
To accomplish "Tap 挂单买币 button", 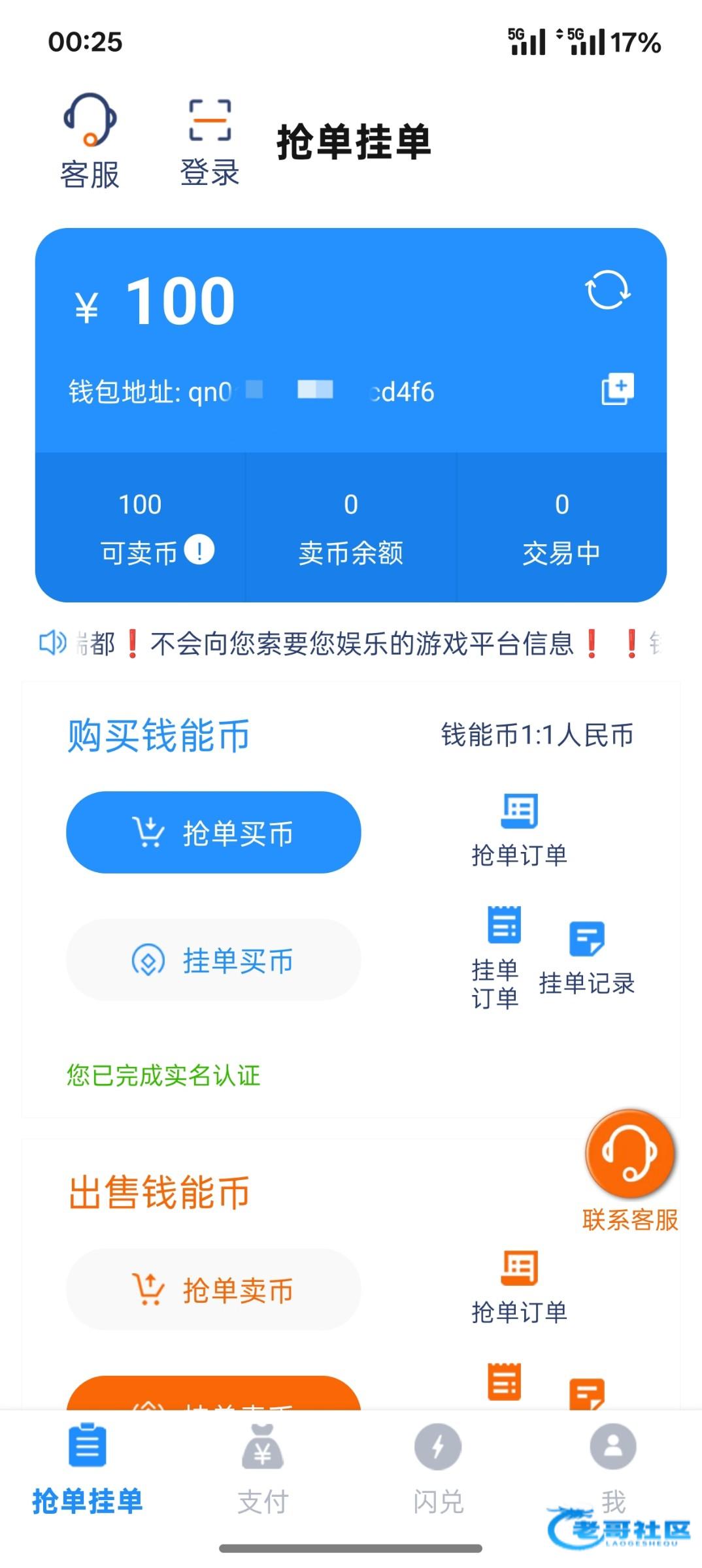I will tap(214, 960).
